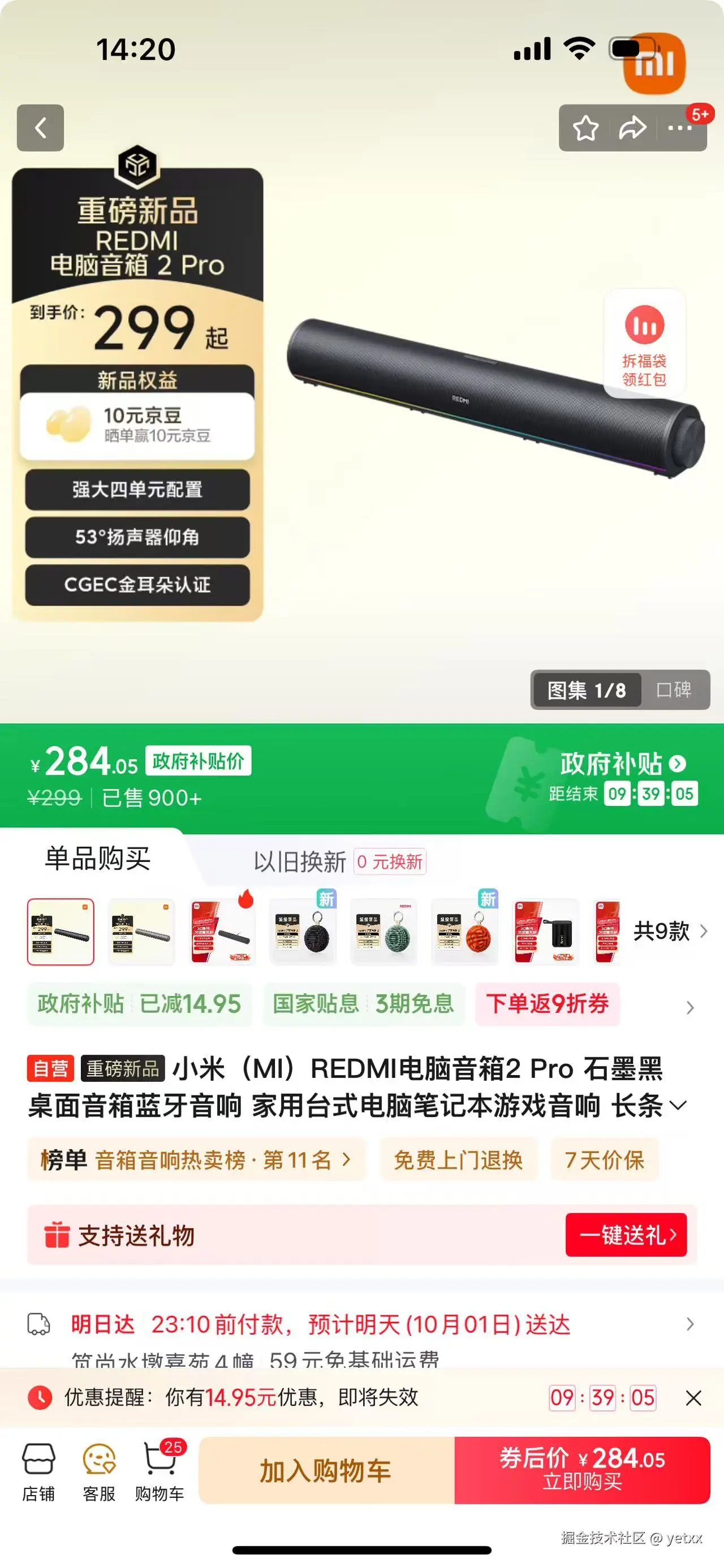Switch to the 口碑 reviews tab
This screenshot has width=724, height=1568.
[x=674, y=690]
